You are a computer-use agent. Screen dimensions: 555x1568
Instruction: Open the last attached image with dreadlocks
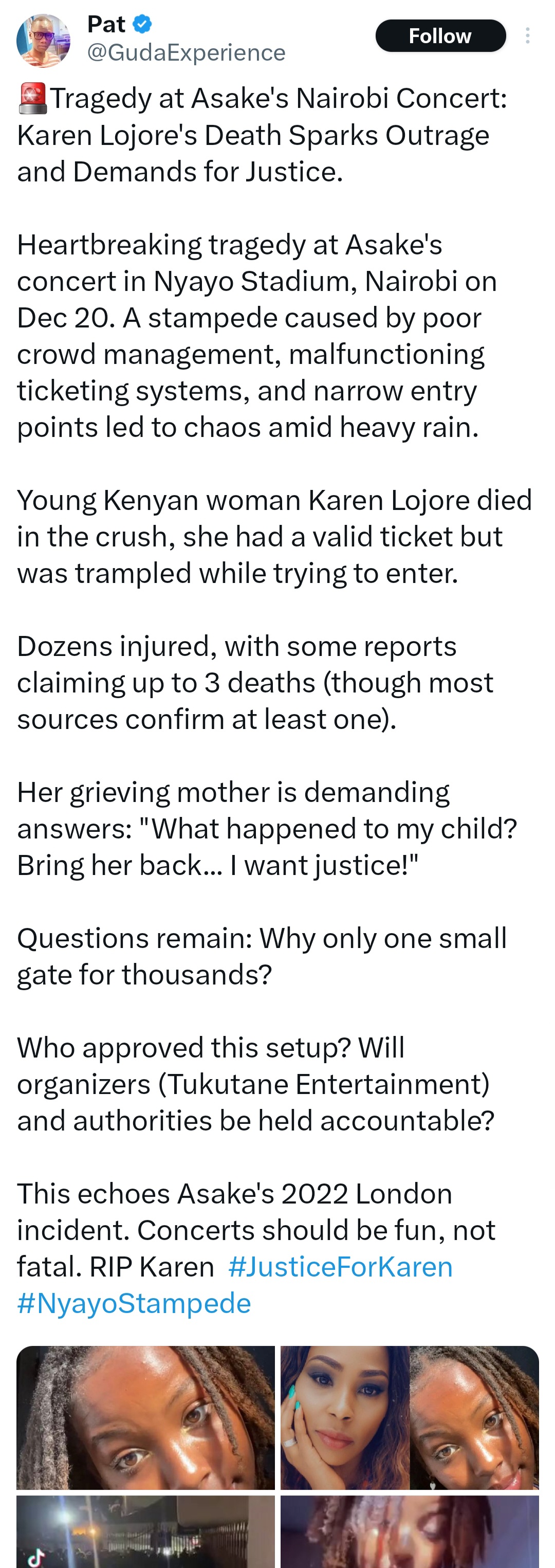(x=410, y=1530)
